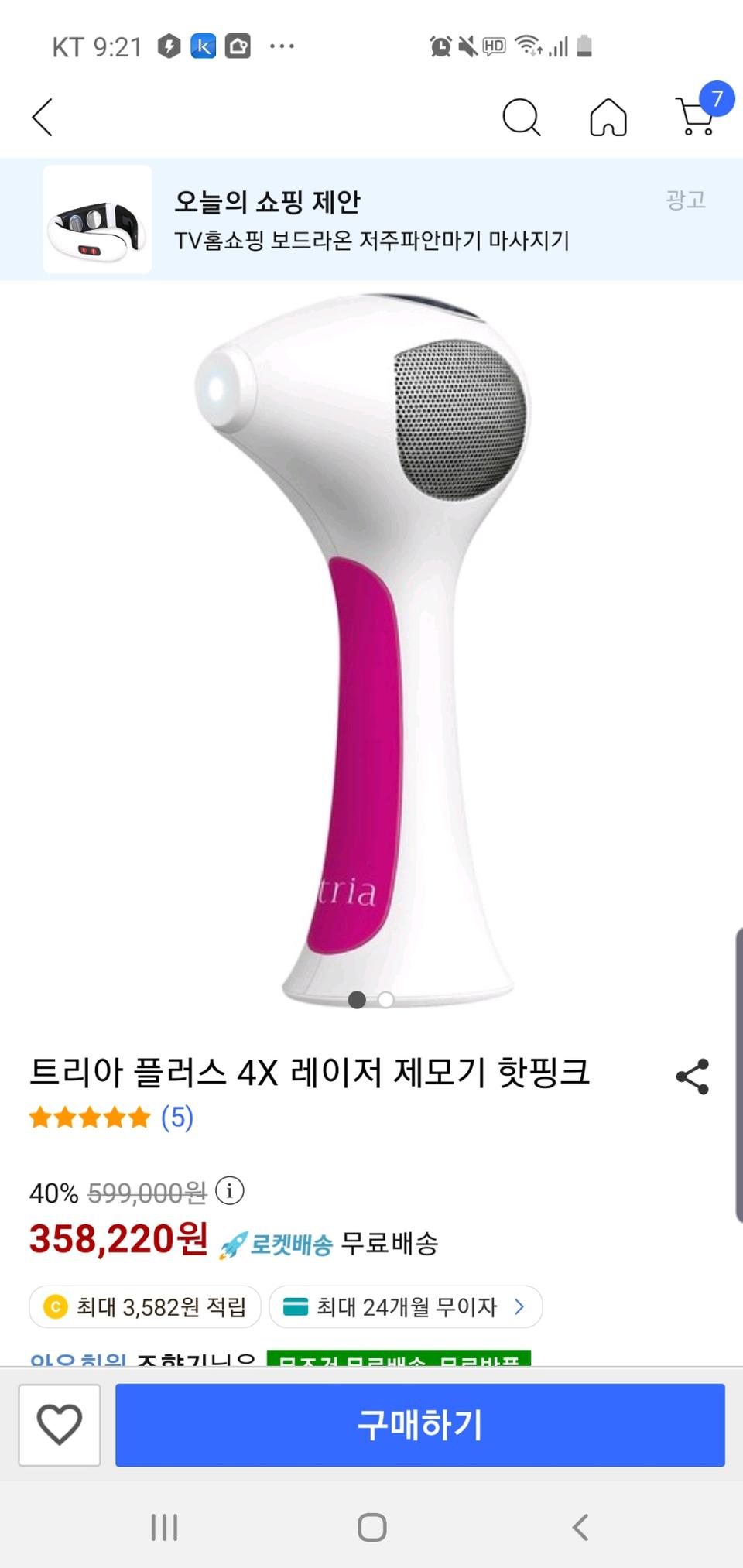Expand the 최대 24개월 무이자 details chevron
This screenshot has width=743, height=1568.
coord(521,1306)
